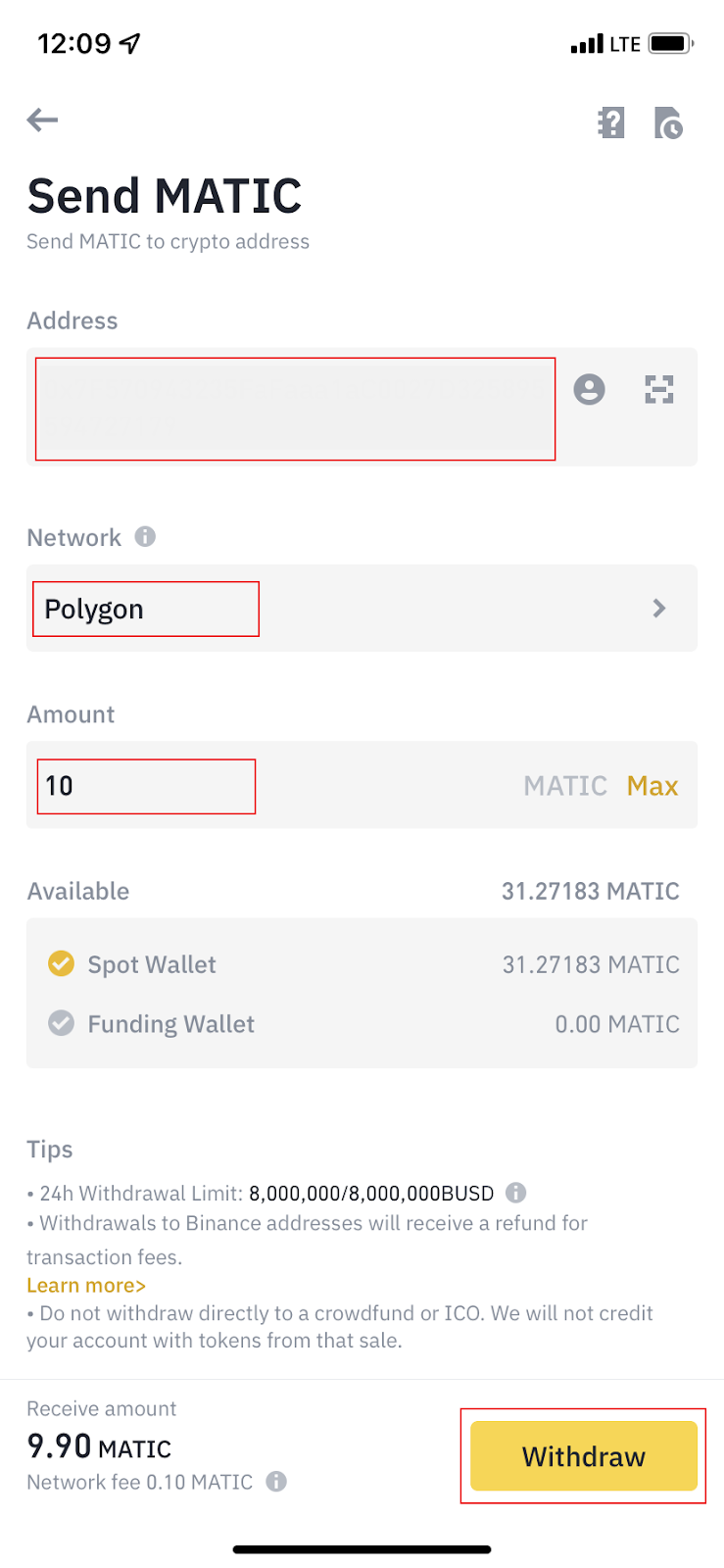Open the withdrawal history icon
724x1568 pixels.
(x=669, y=123)
